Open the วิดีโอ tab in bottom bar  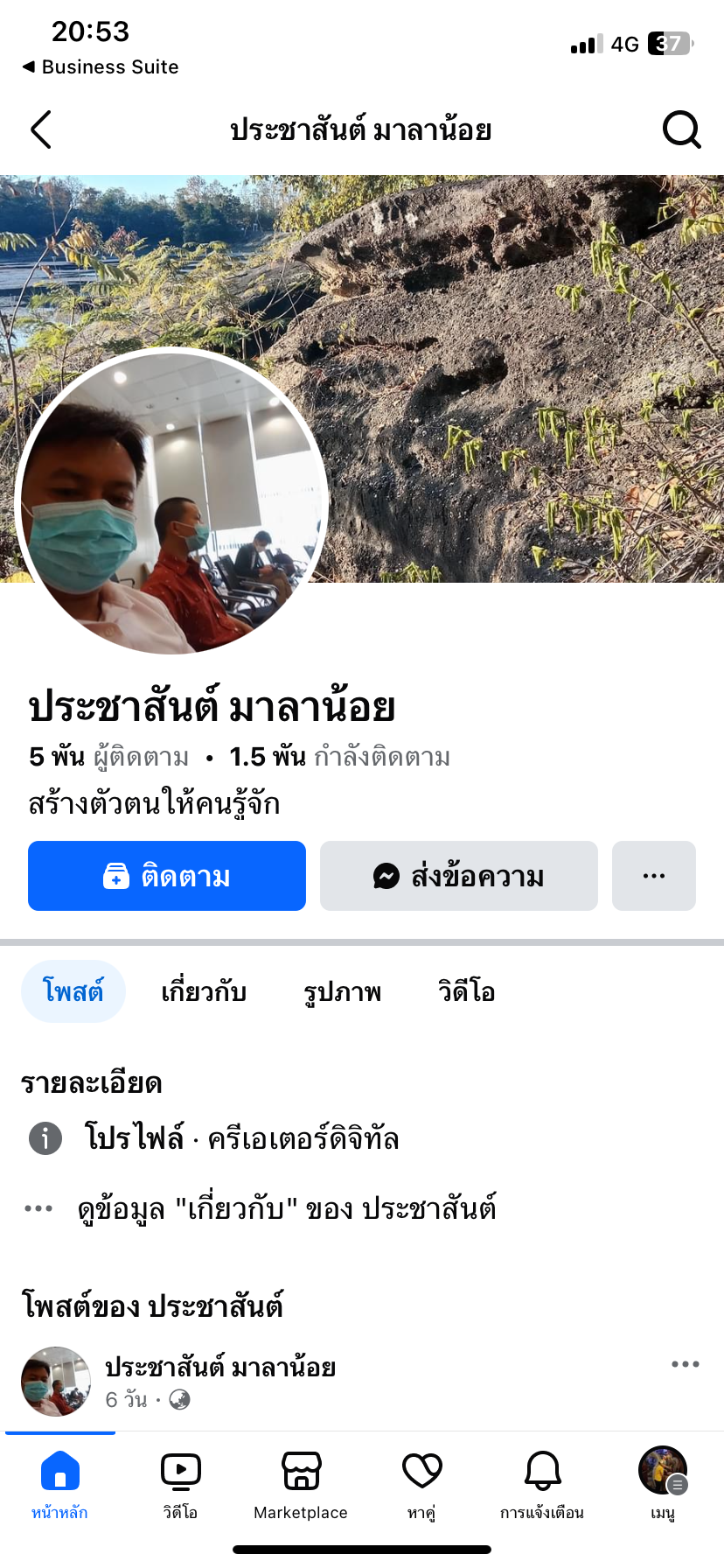tap(180, 1483)
